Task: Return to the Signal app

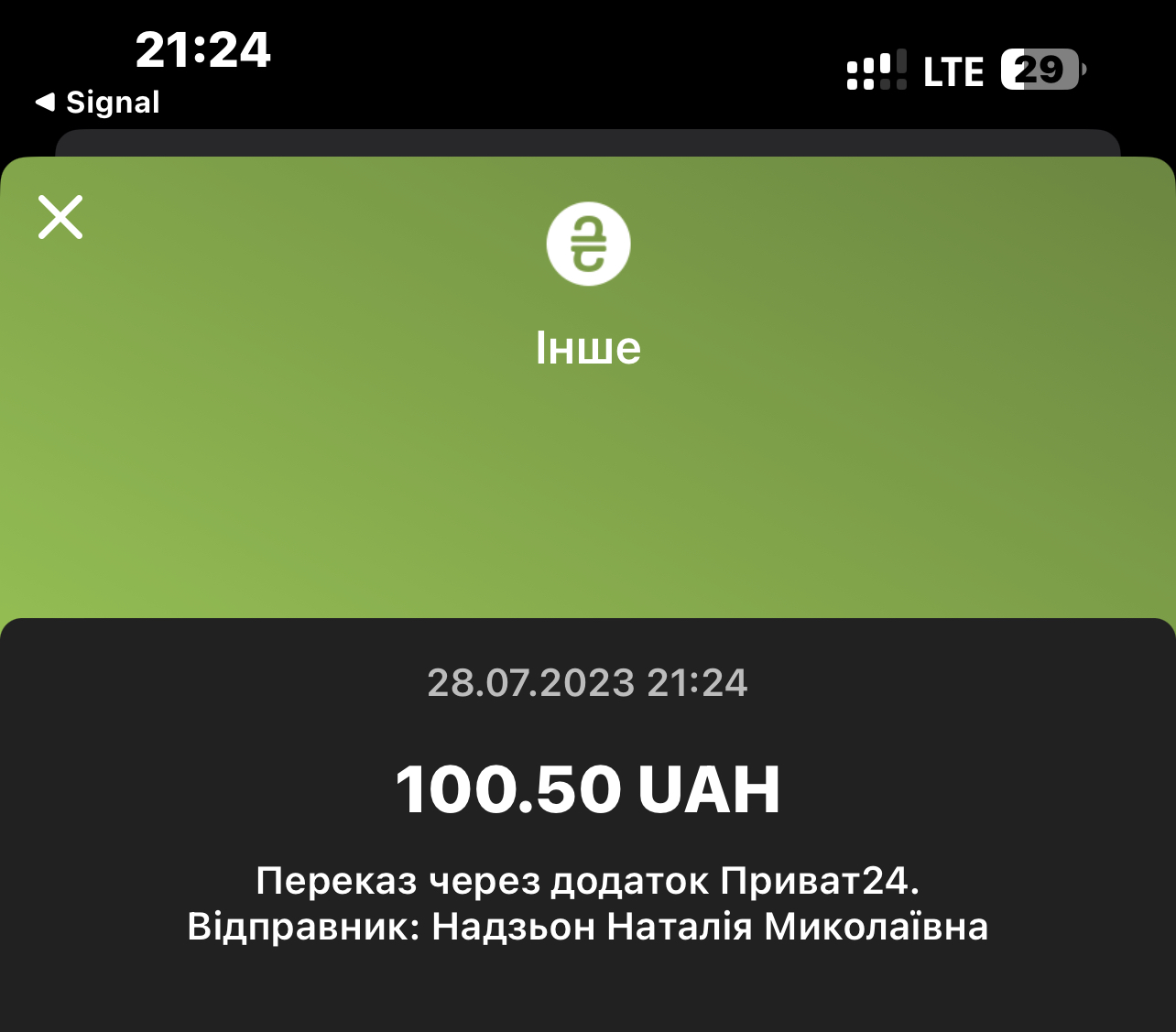Action: coord(98,103)
